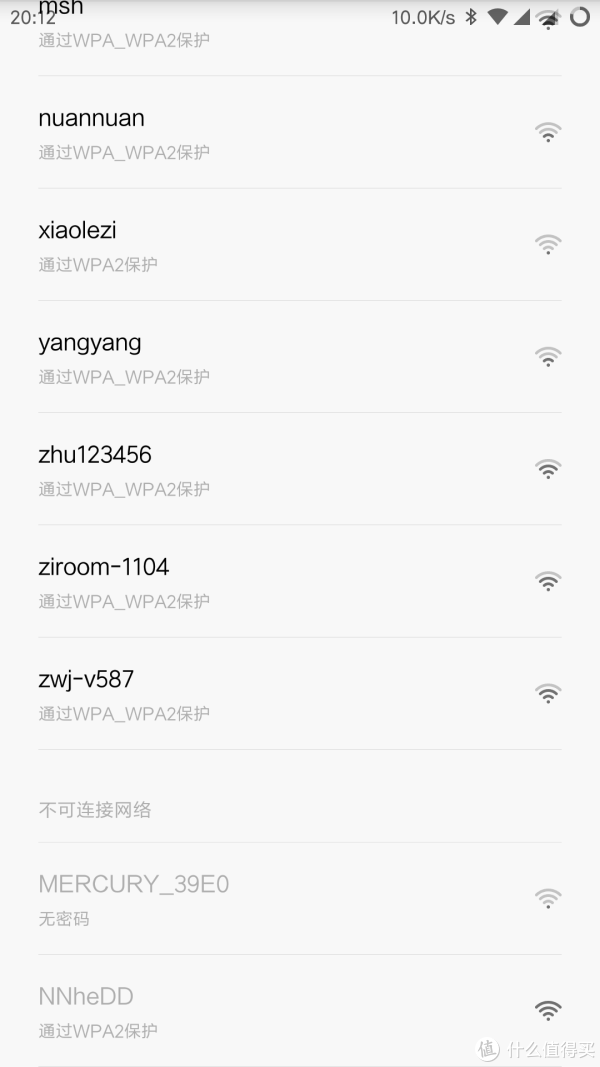Screen dimensions: 600x1067
Task: Open the yangyang network entry
Action: tap(300, 357)
